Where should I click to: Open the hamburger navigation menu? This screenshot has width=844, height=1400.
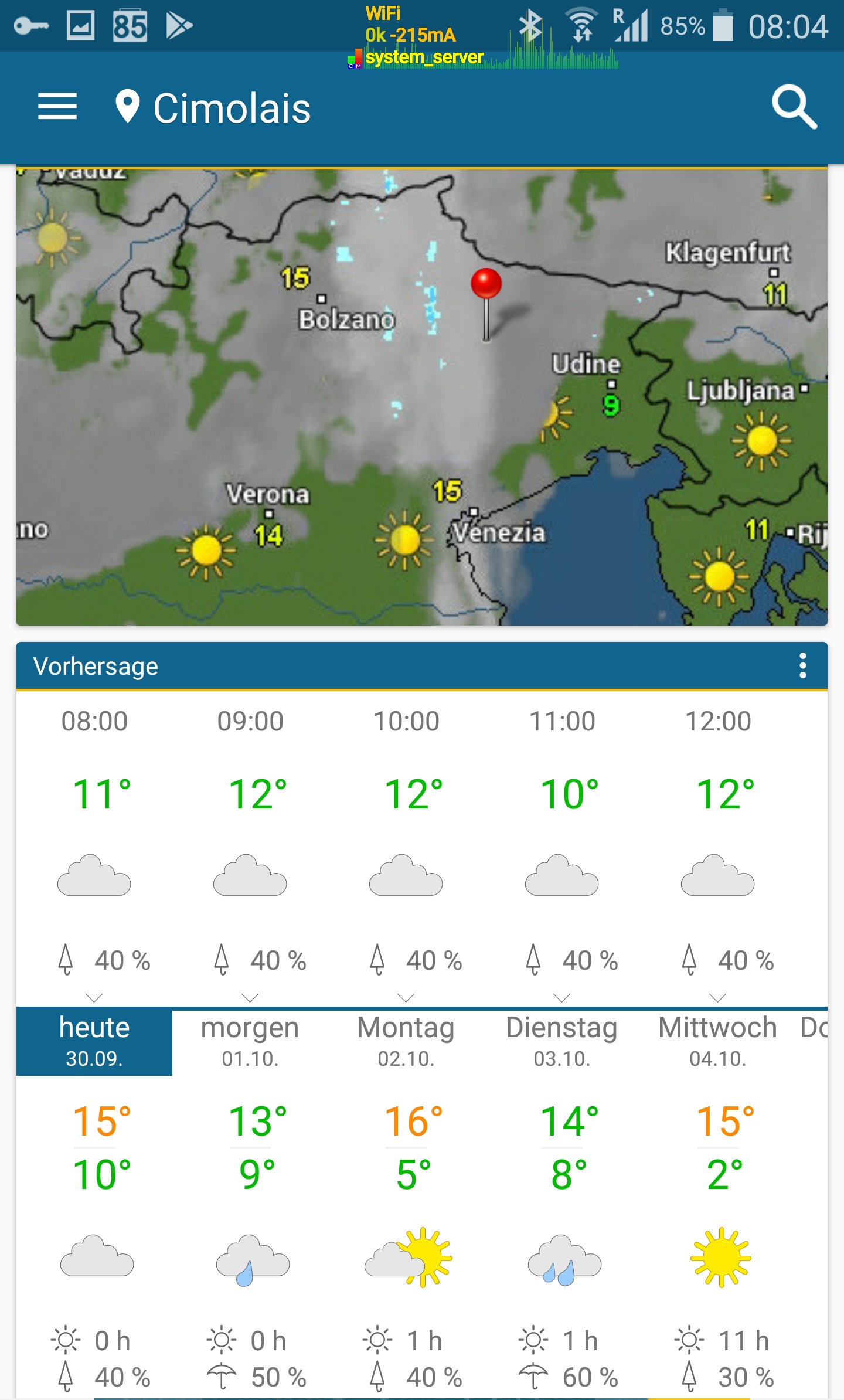click(x=57, y=107)
